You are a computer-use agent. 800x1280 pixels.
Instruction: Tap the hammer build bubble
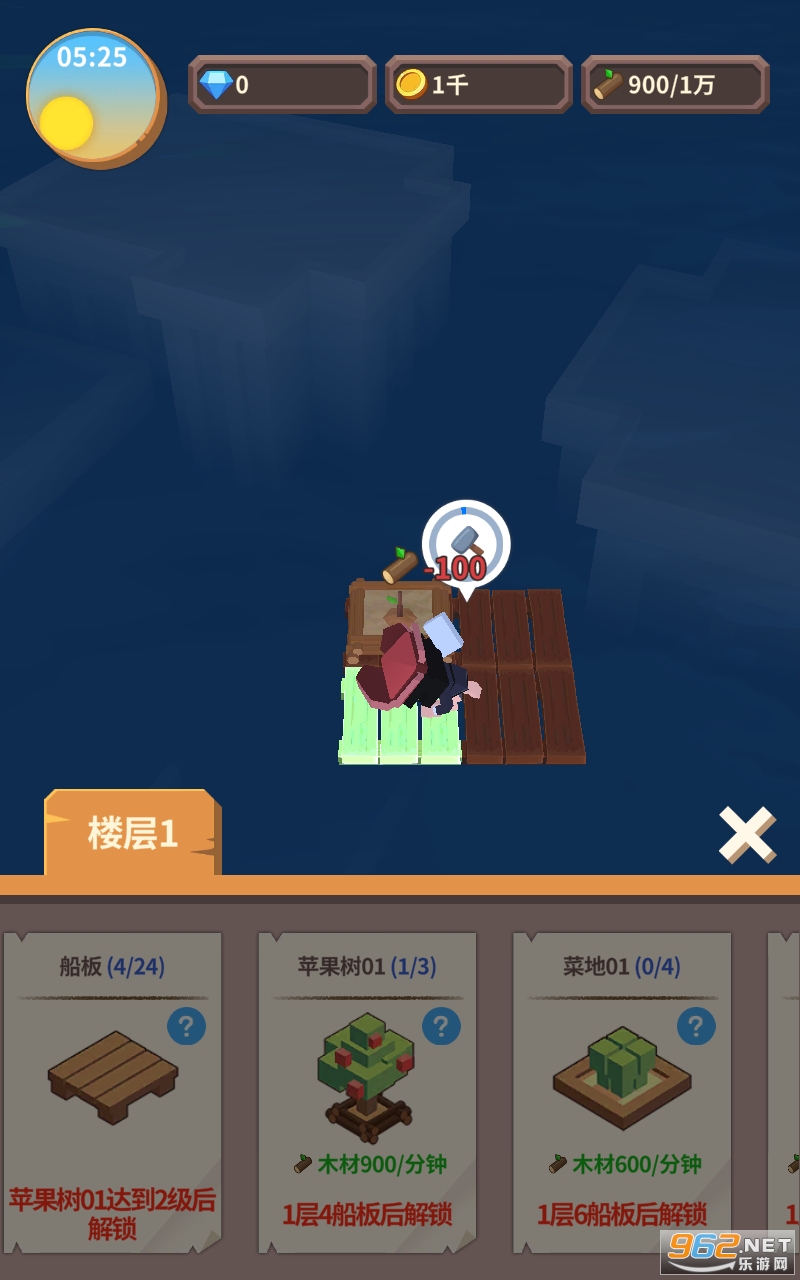pyautogui.click(x=466, y=545)
